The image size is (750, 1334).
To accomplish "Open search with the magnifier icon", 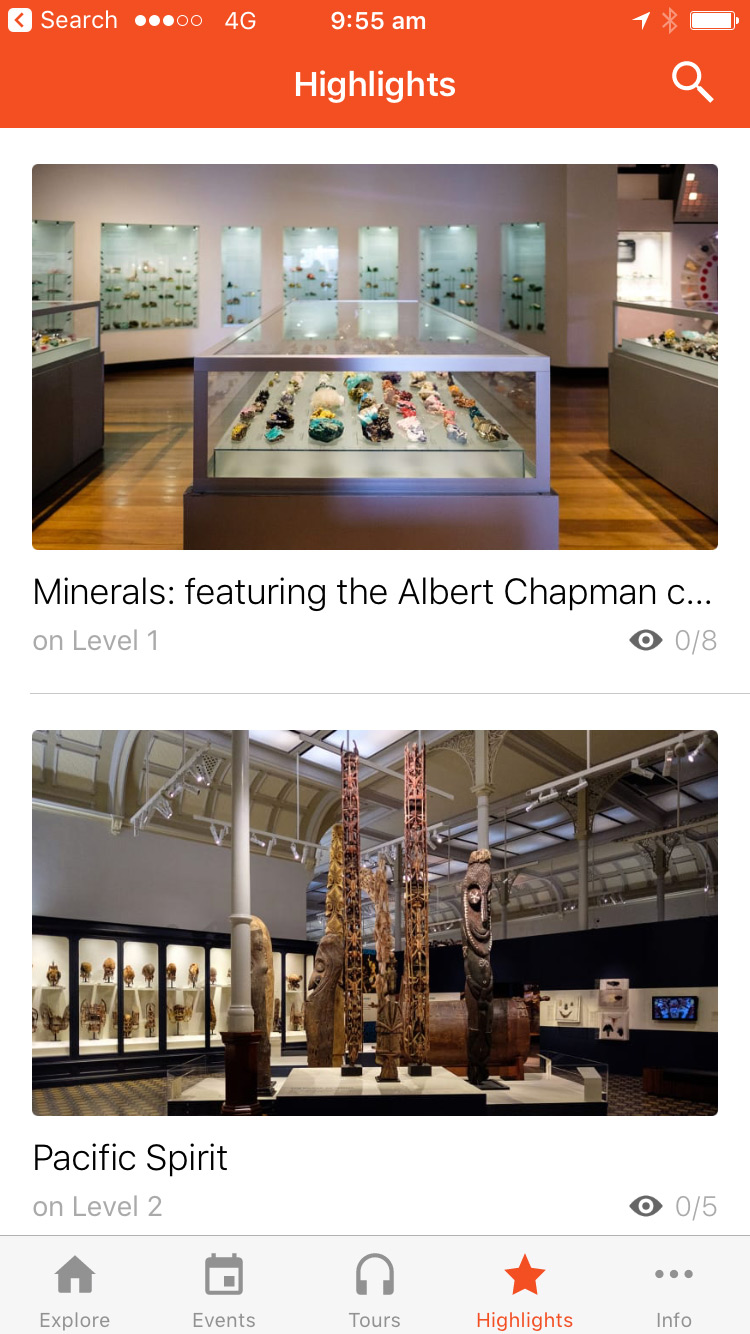I will click(x=692, y=83).
